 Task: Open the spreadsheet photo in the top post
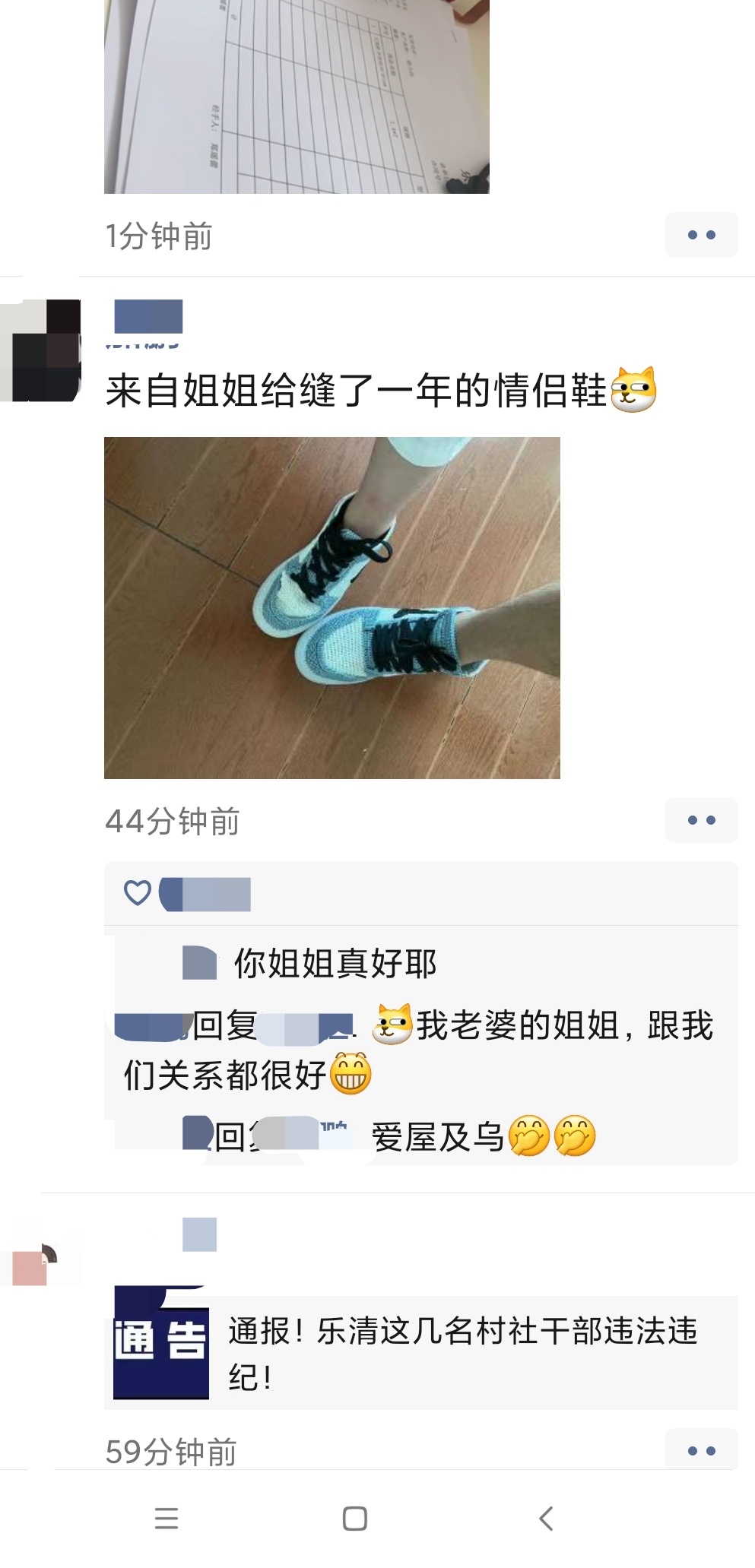[x=297, y=97]
